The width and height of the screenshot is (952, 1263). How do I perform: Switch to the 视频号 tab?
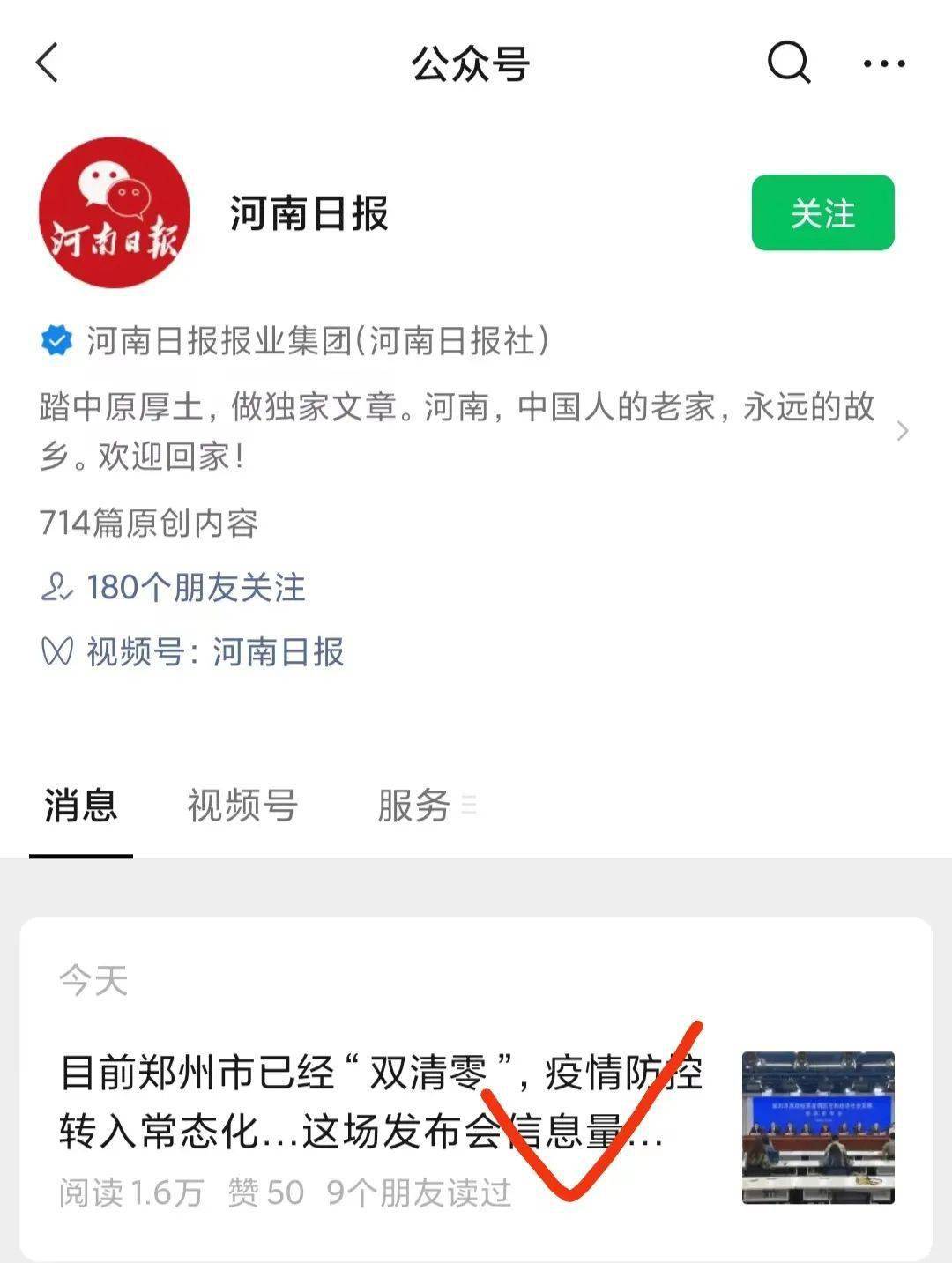click(242, 806)
